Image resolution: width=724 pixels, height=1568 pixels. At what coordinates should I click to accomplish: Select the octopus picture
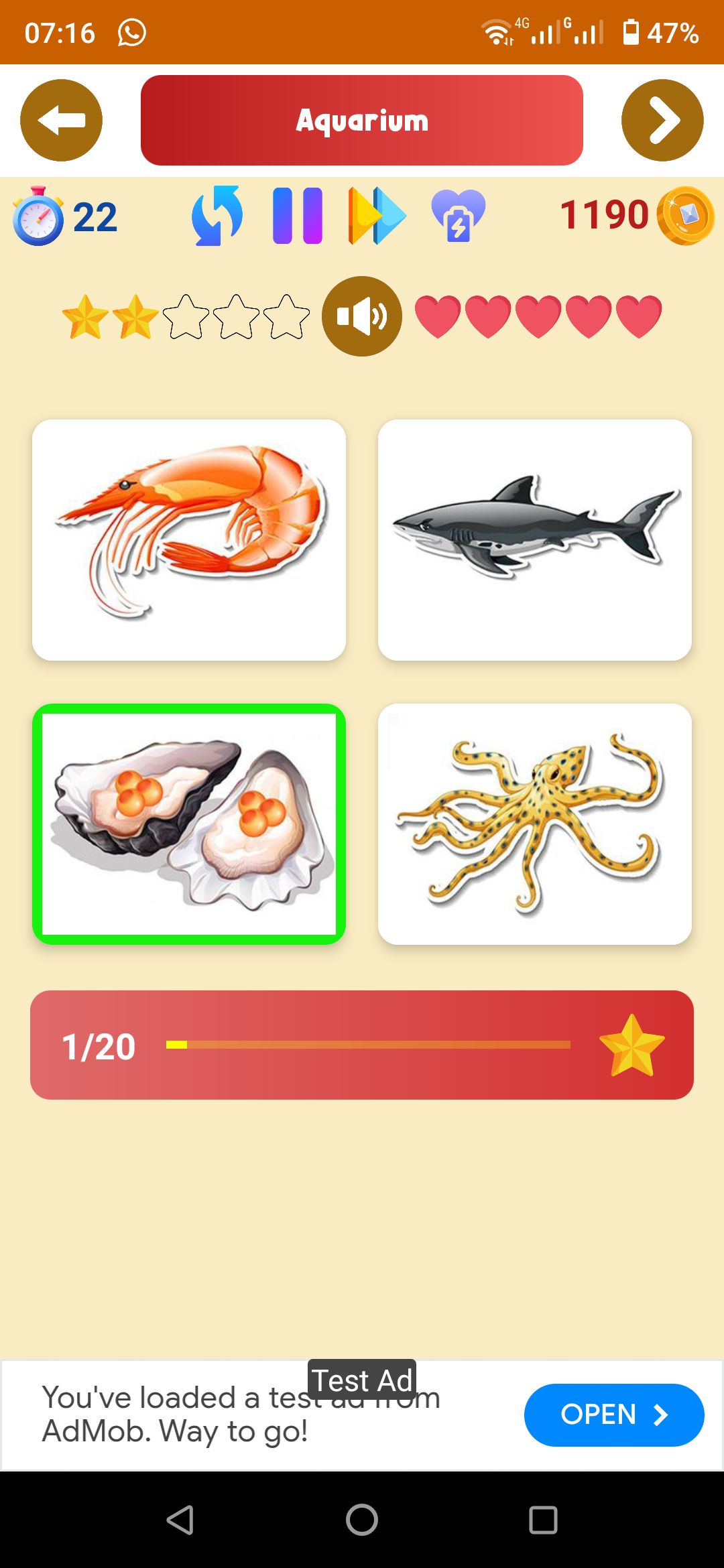[x=535, y=824]
